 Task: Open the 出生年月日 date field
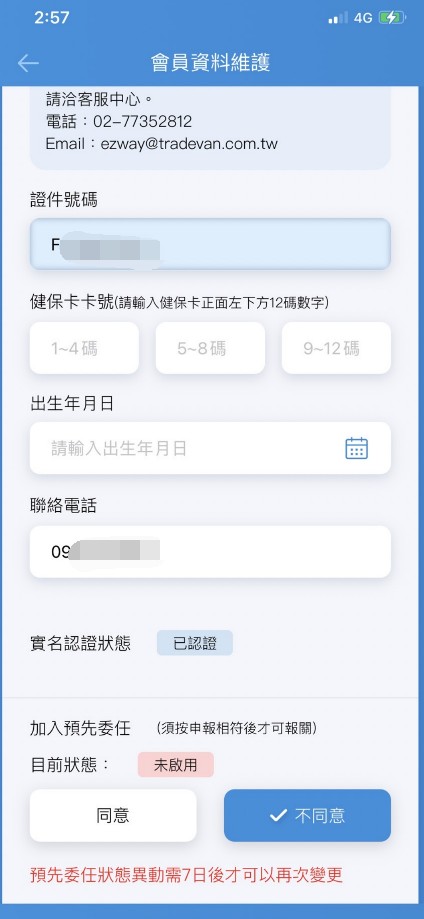pyautogui.click(x=210, y=448)
